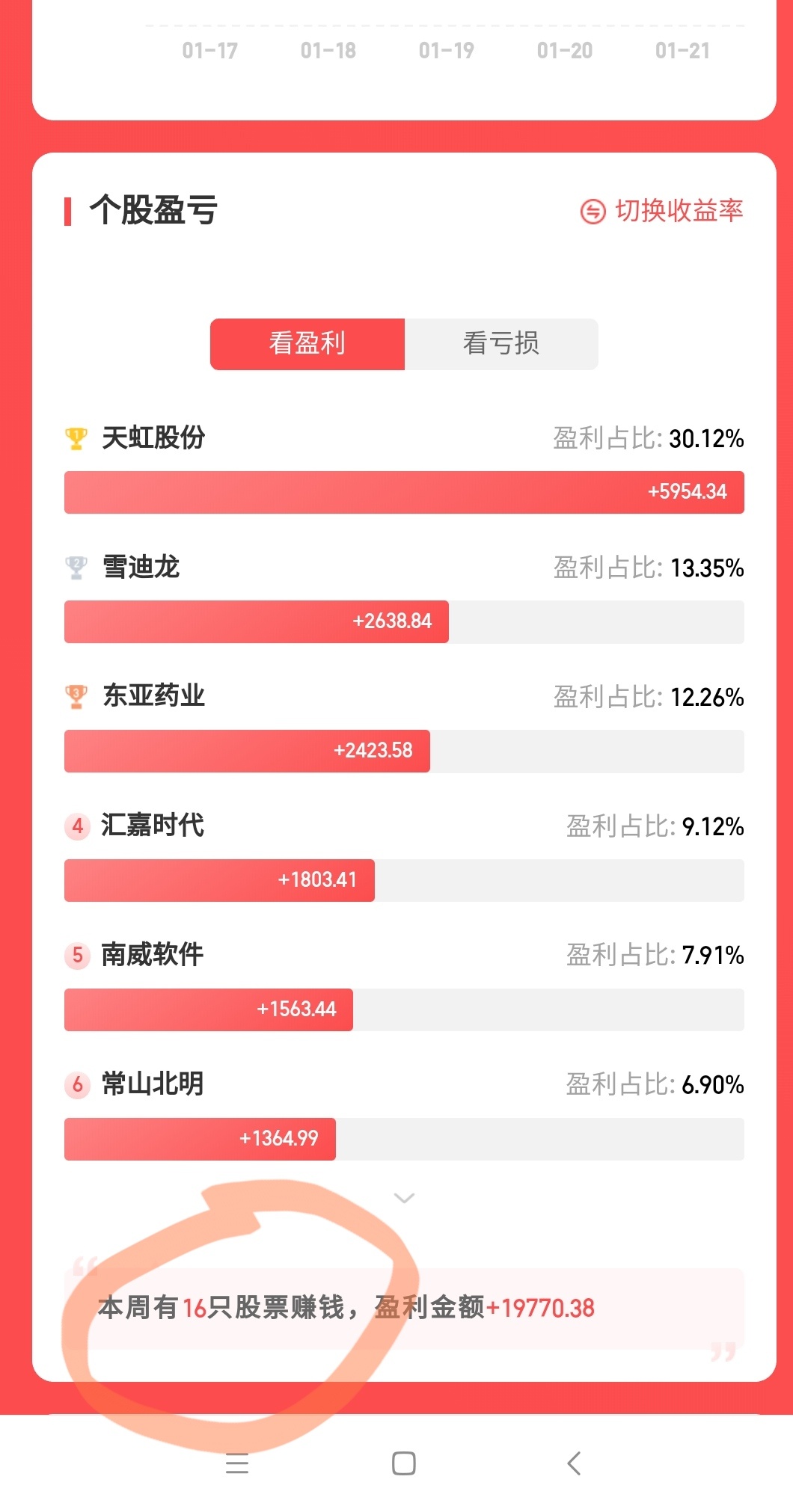This screenshot has width=793, height=1512.
Task: Expand the stock list with the down chevron
Action: 404,1198
